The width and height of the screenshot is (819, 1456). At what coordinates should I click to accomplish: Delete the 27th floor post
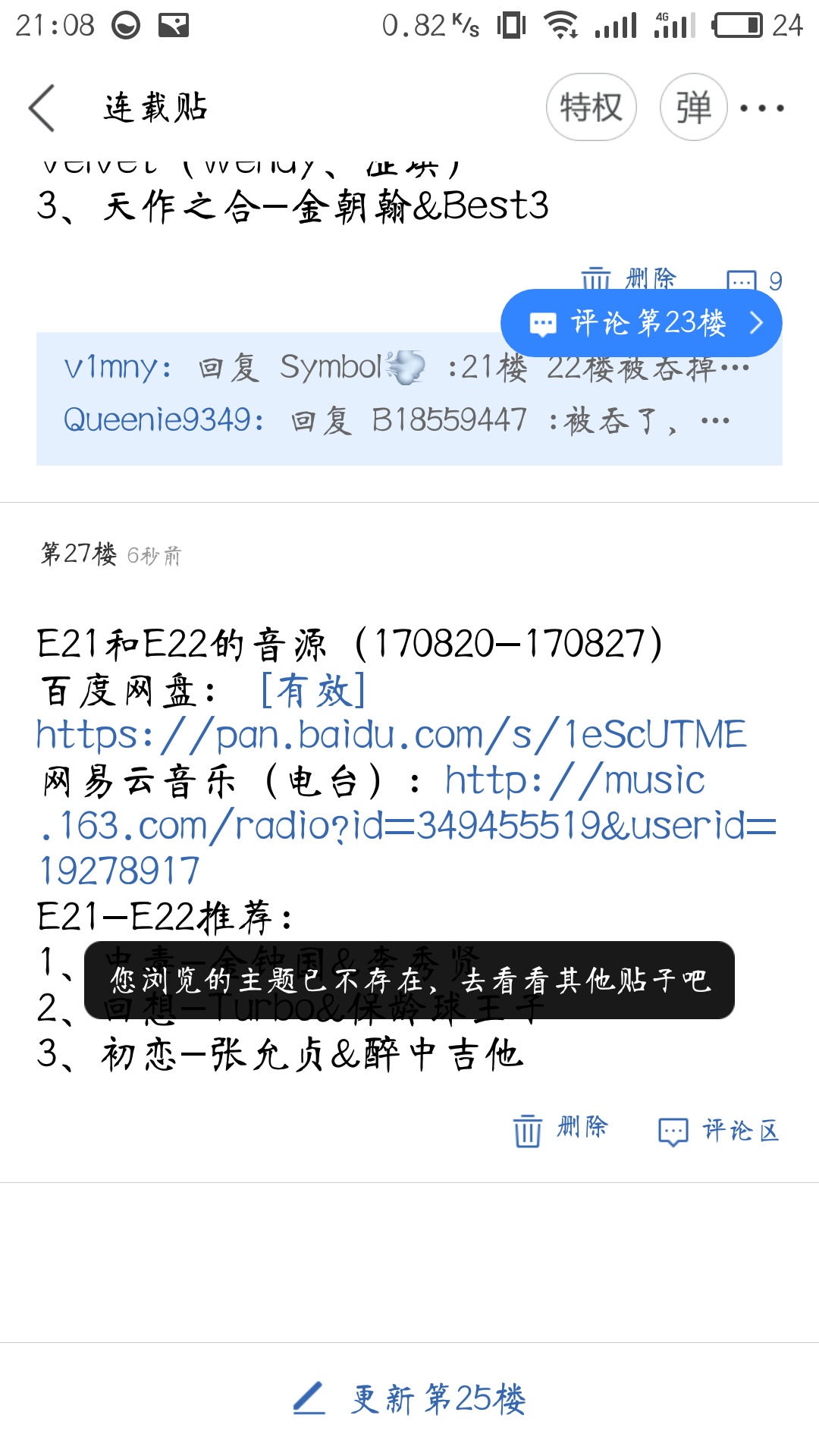tap(560, 1130)
